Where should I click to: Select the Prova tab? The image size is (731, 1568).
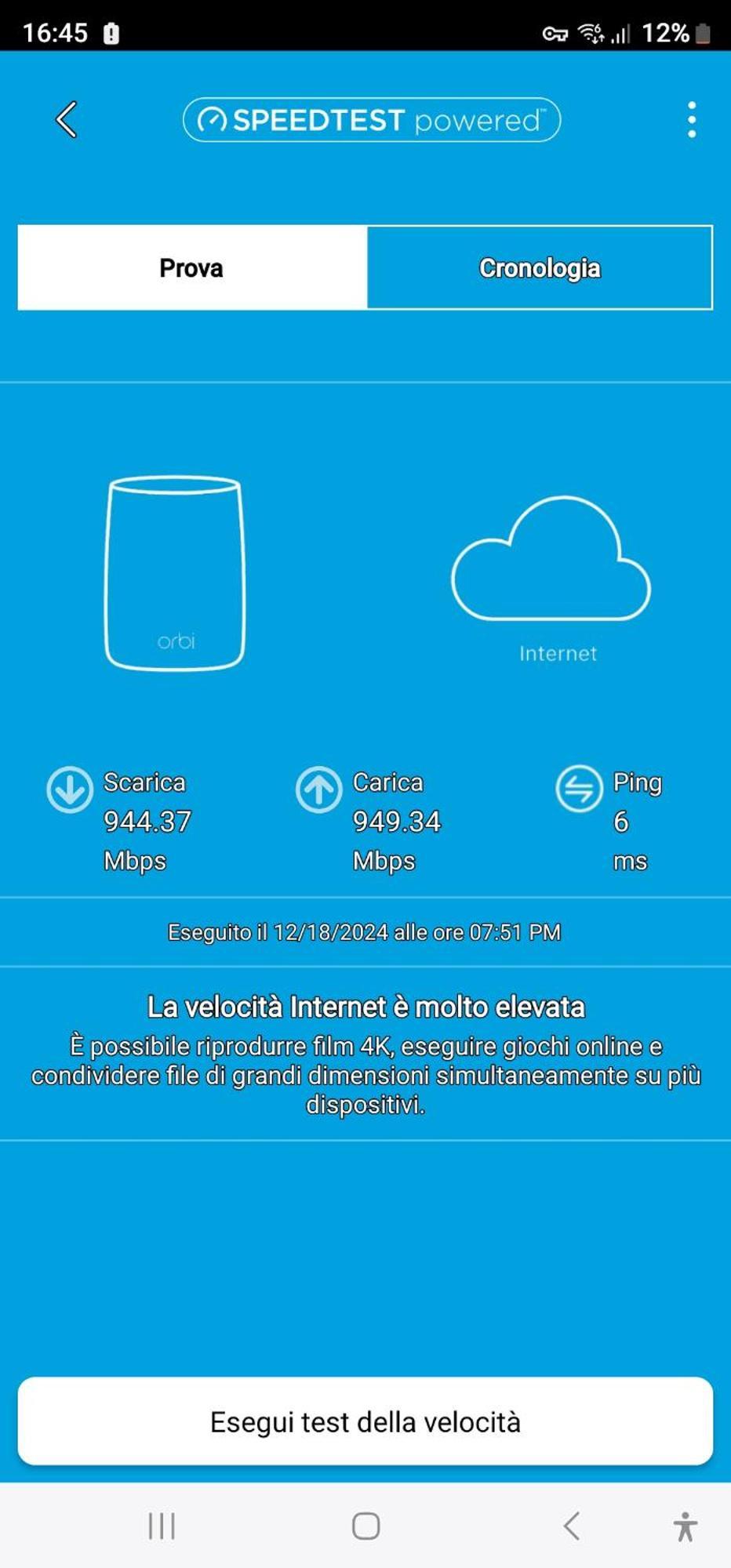(x=192, y=268)
